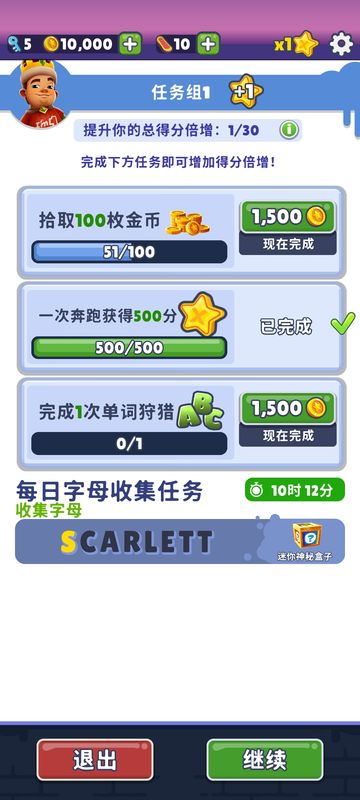Tap the 退出 button
The width and height of the screenshot is (360, 800).
(x=95, y=760)
